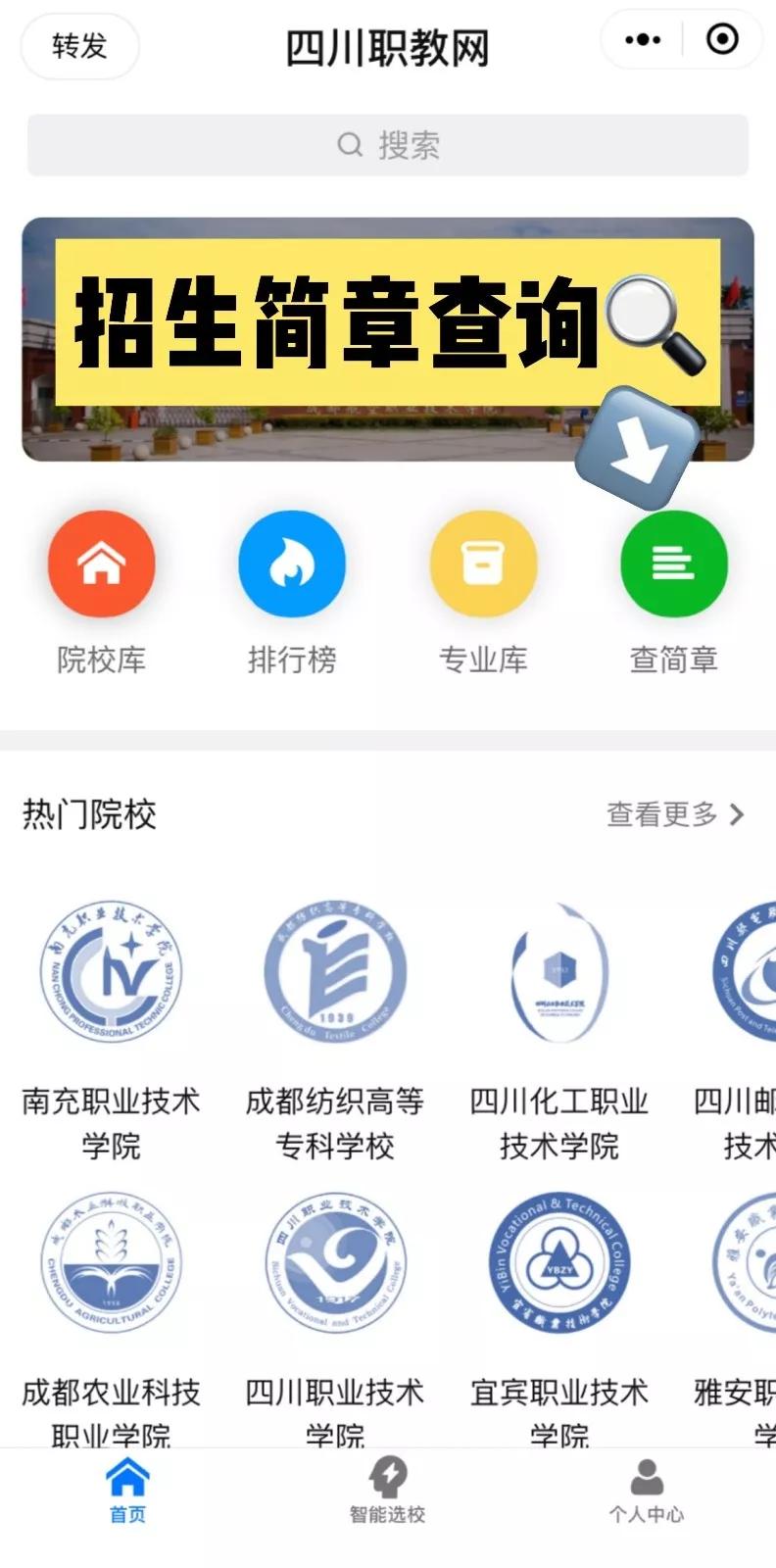Tap the 转发 share button
The image size is (776, 1568).
[x=79, y=46]
